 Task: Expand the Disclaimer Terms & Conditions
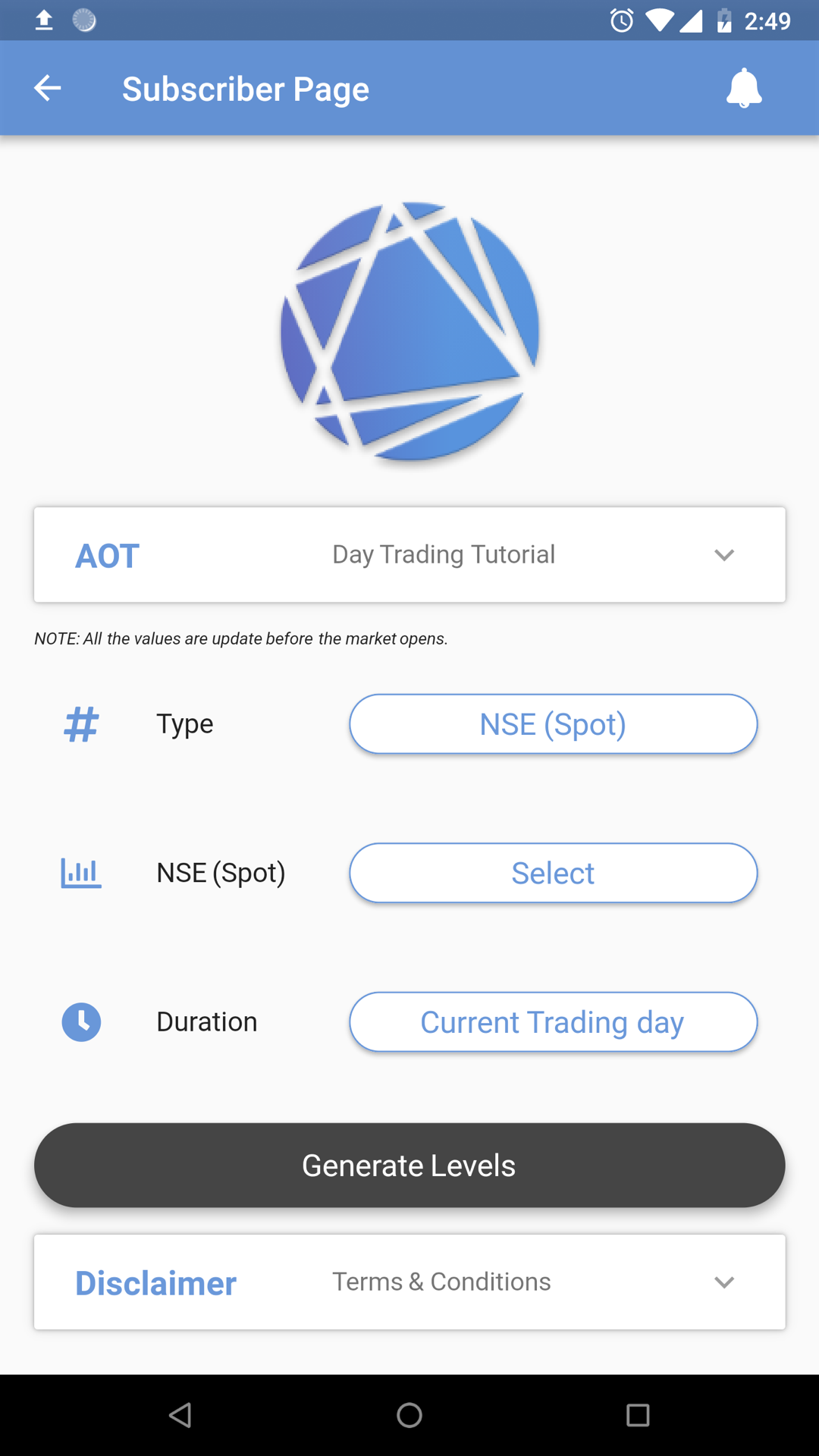(x=723, y=1282)
